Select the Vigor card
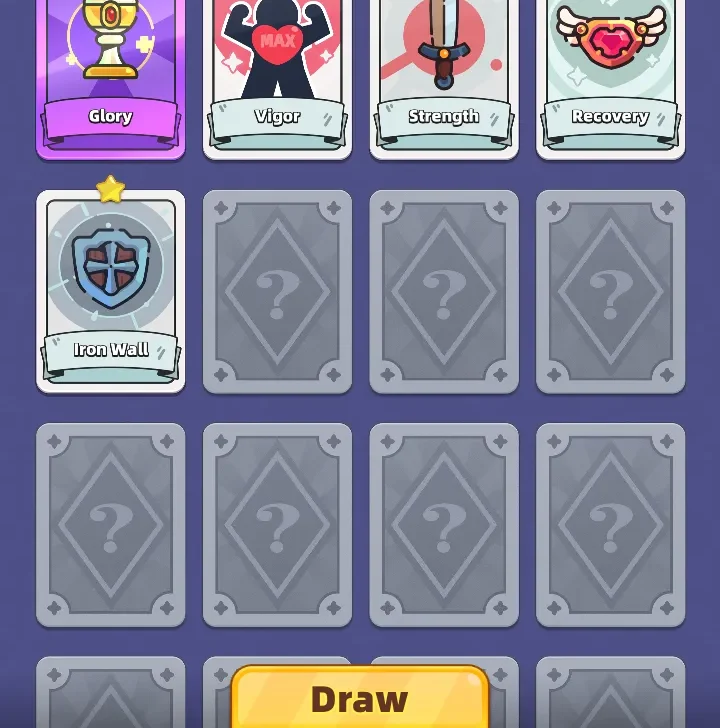The height and width of the screenshot is (728, 720). [277, 75]
